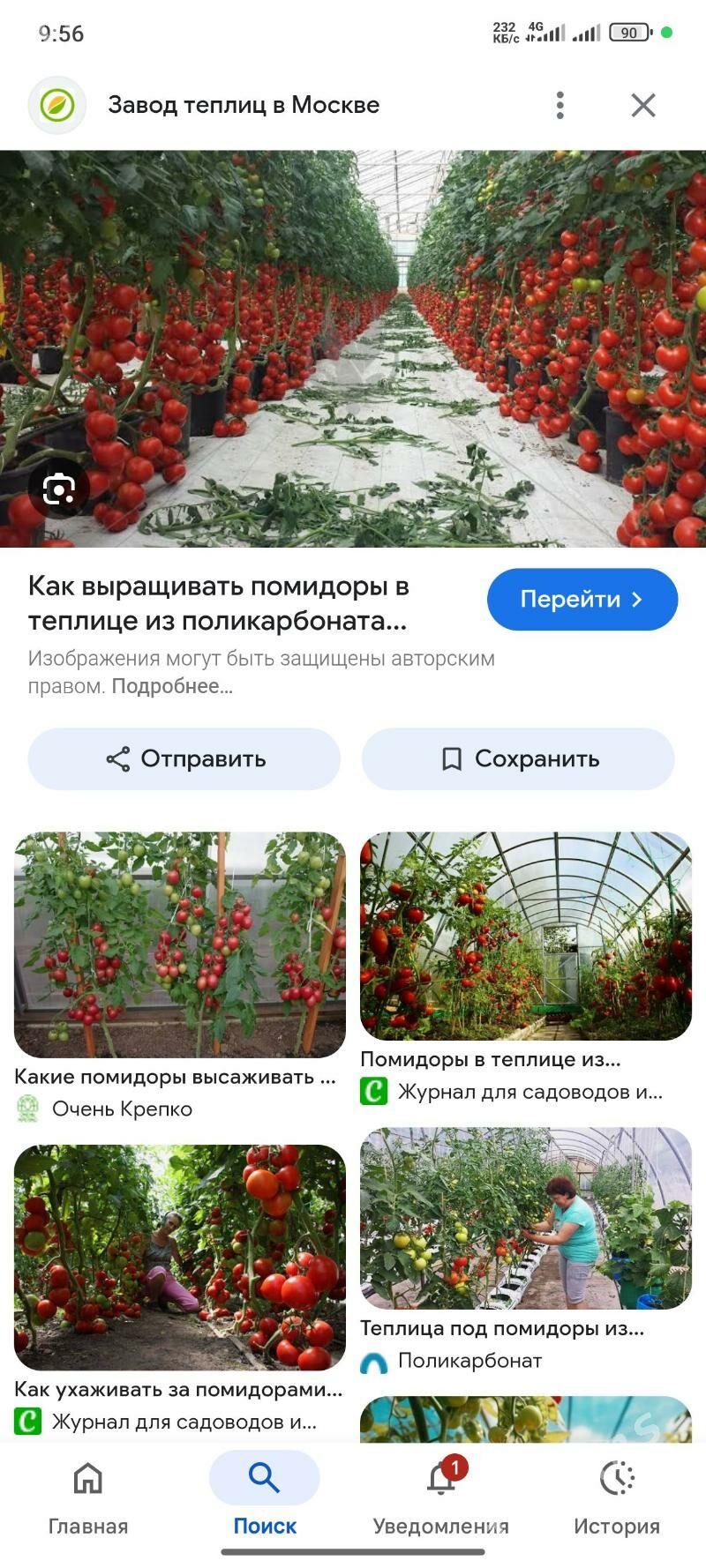Image resolution: width=706 pixels, height=1568 pixels.
Task: Open Как ухаживать за помидорами thumbnail
Action: click(x=176, y=1257)
